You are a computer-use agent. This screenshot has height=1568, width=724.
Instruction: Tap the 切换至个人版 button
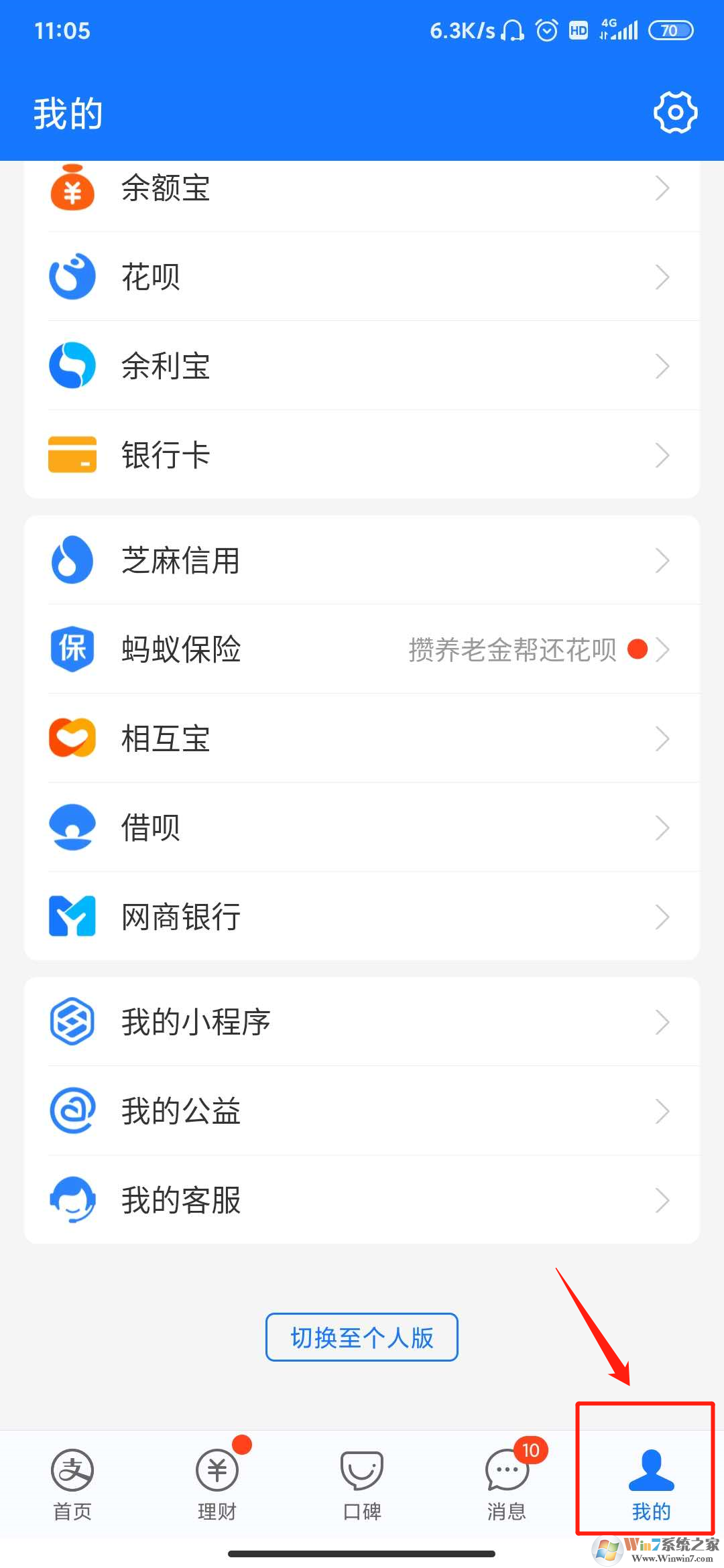pyautogui.click(x=361, y=1337)
